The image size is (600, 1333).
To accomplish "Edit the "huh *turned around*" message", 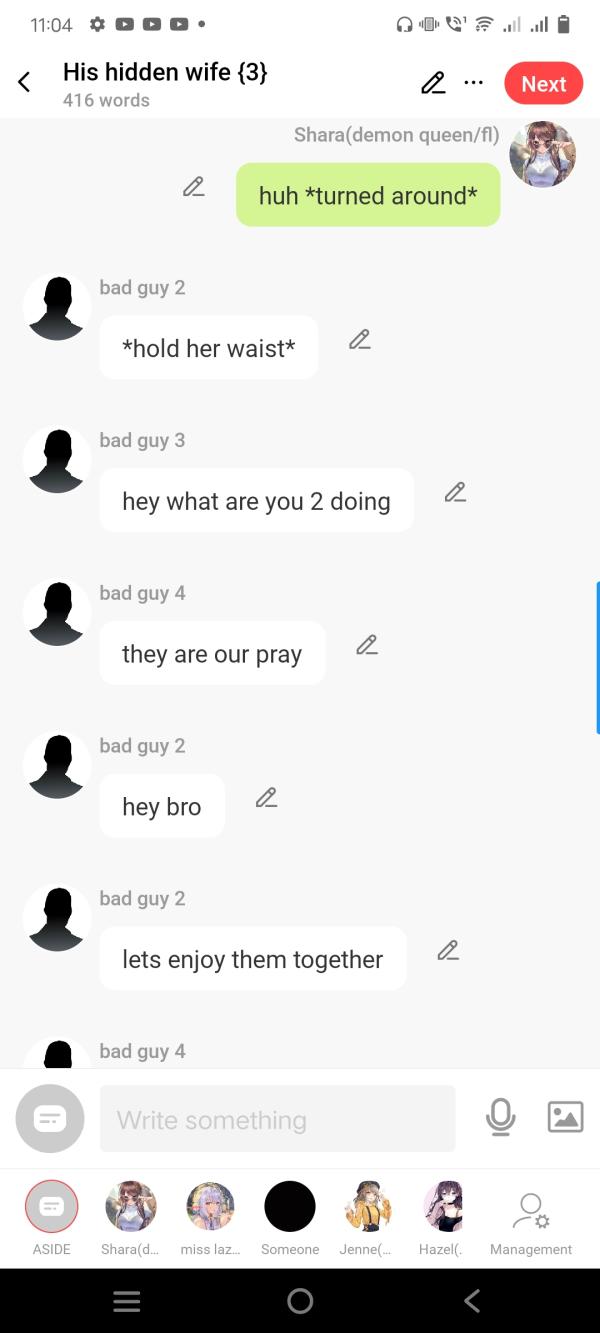I will [x=193, y=187].
